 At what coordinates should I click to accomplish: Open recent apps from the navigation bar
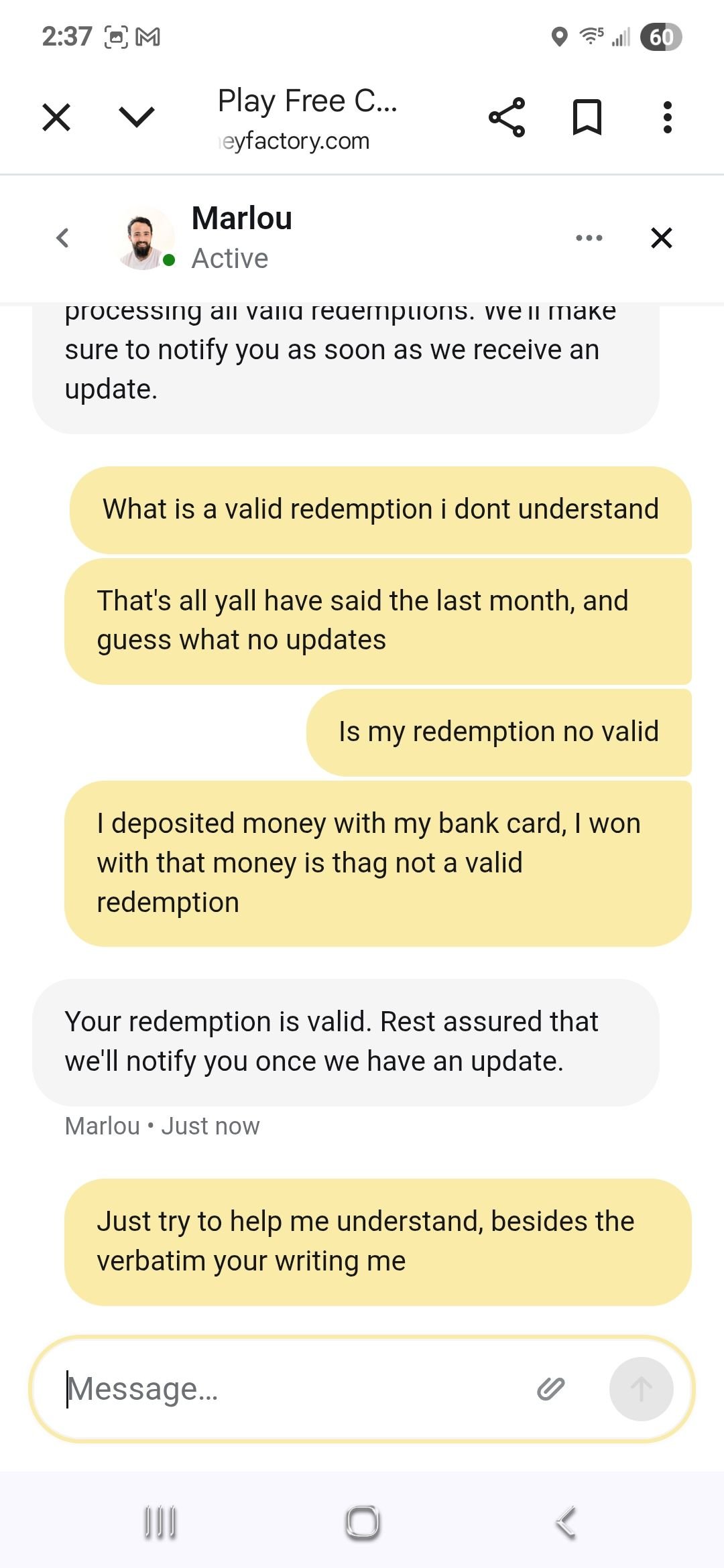[160, 1522]
